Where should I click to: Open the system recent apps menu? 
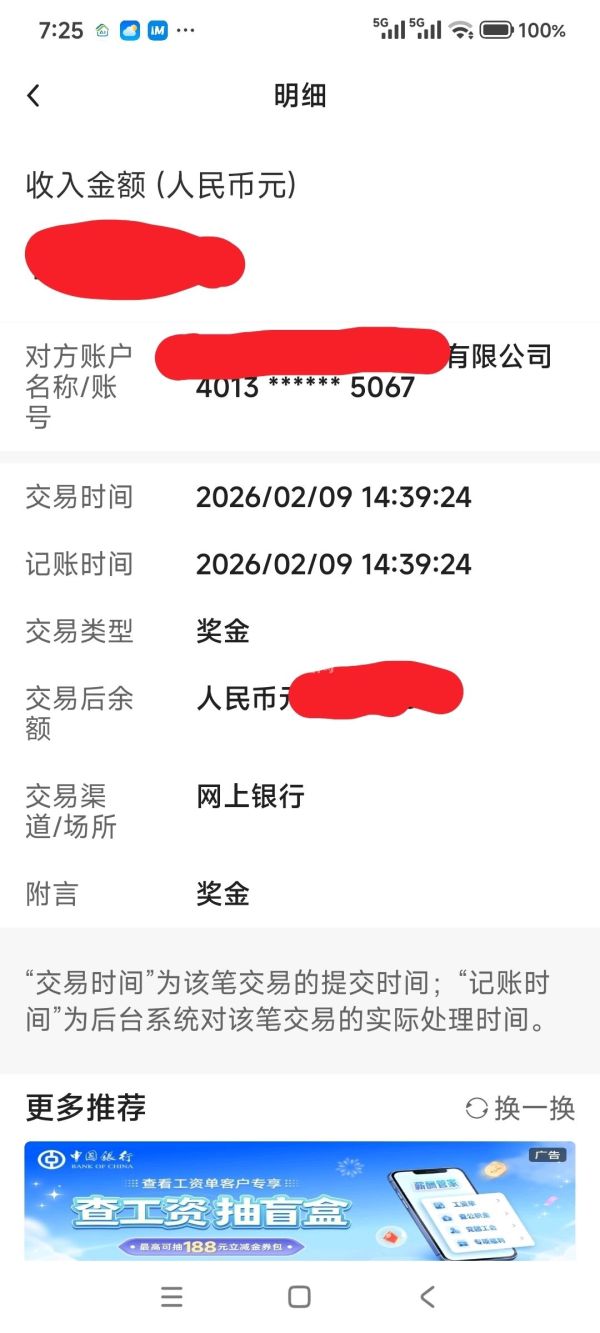tap(172, 1297)
